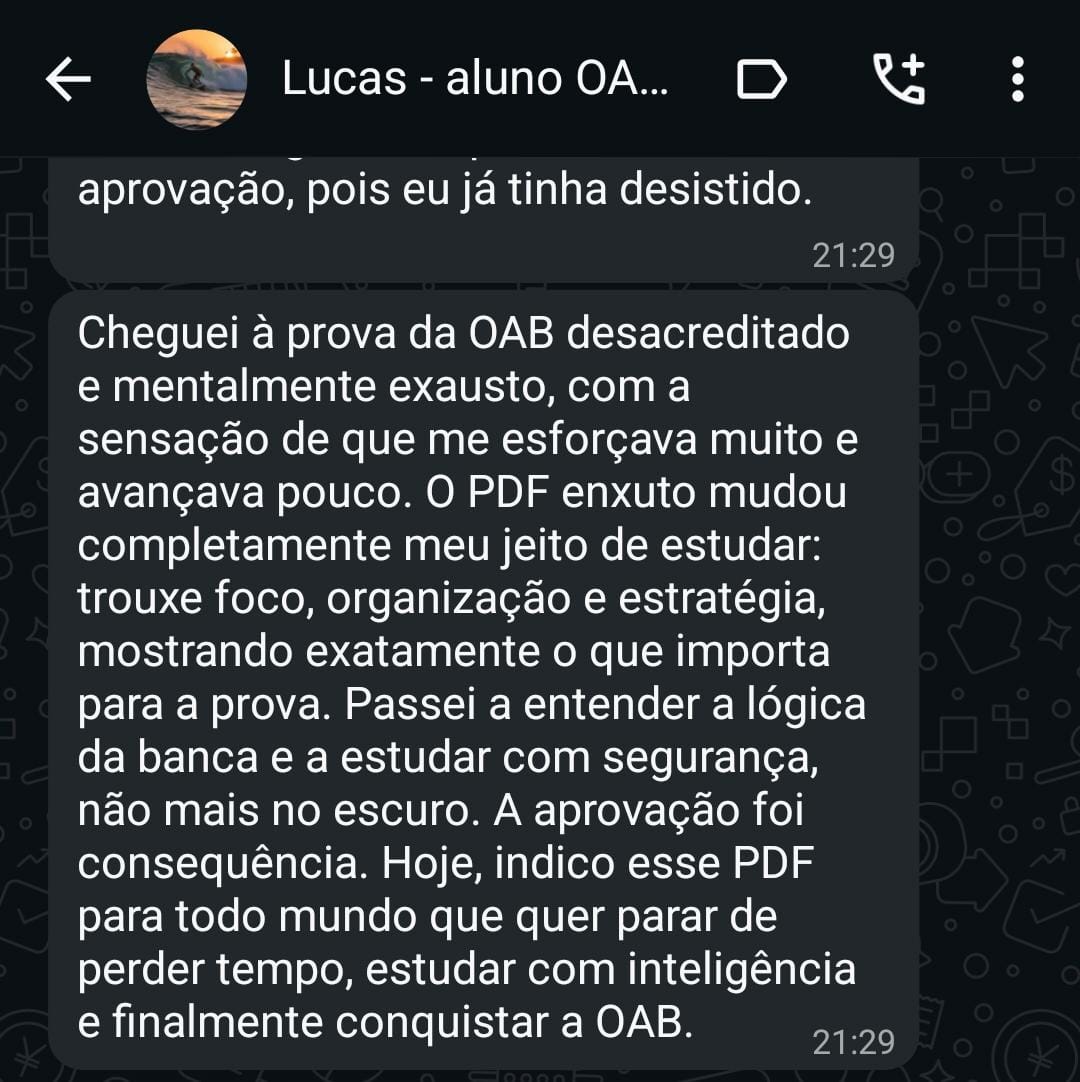Viewport: 1080px width, 1082px height.
Task: Open the overflow menu
Action: point(1017,79)
